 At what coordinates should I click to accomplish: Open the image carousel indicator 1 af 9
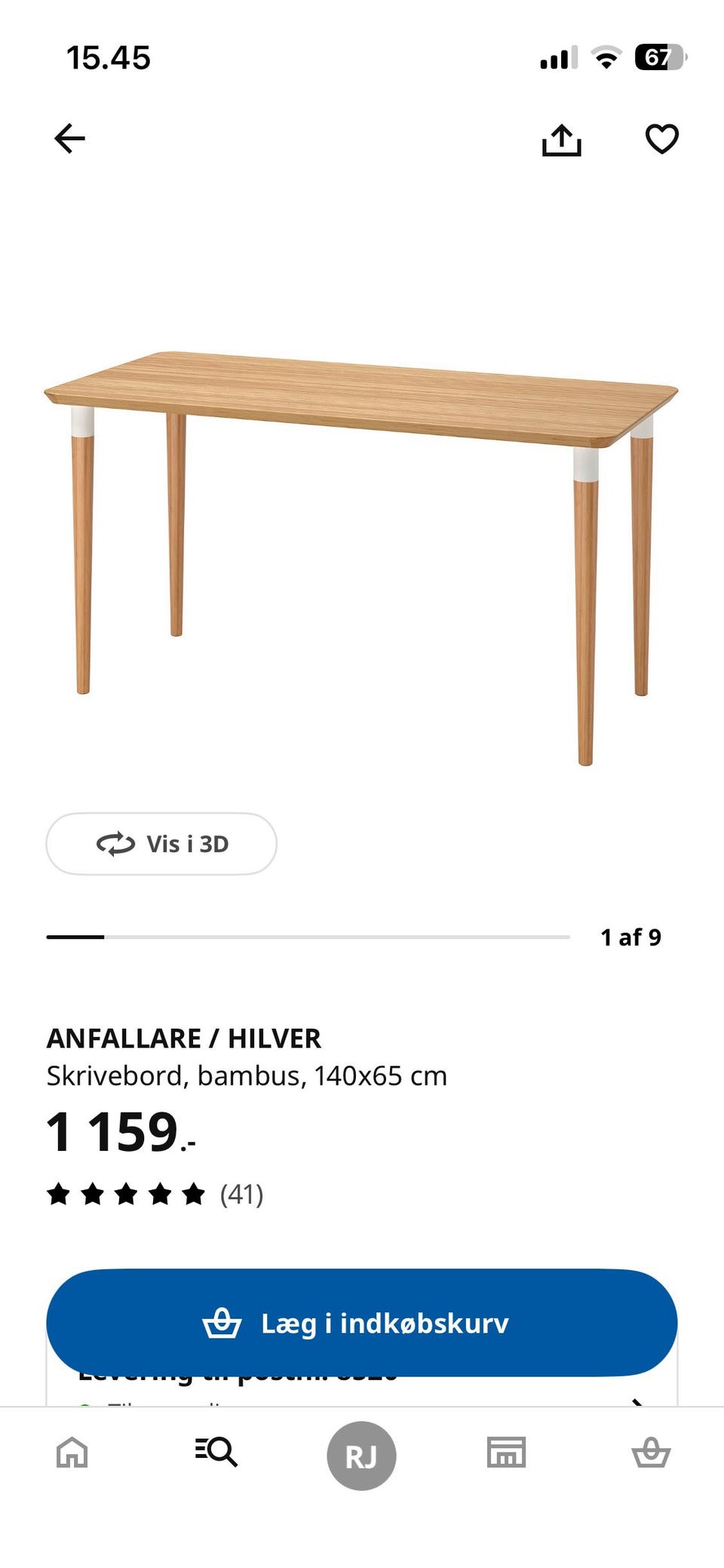630,937
